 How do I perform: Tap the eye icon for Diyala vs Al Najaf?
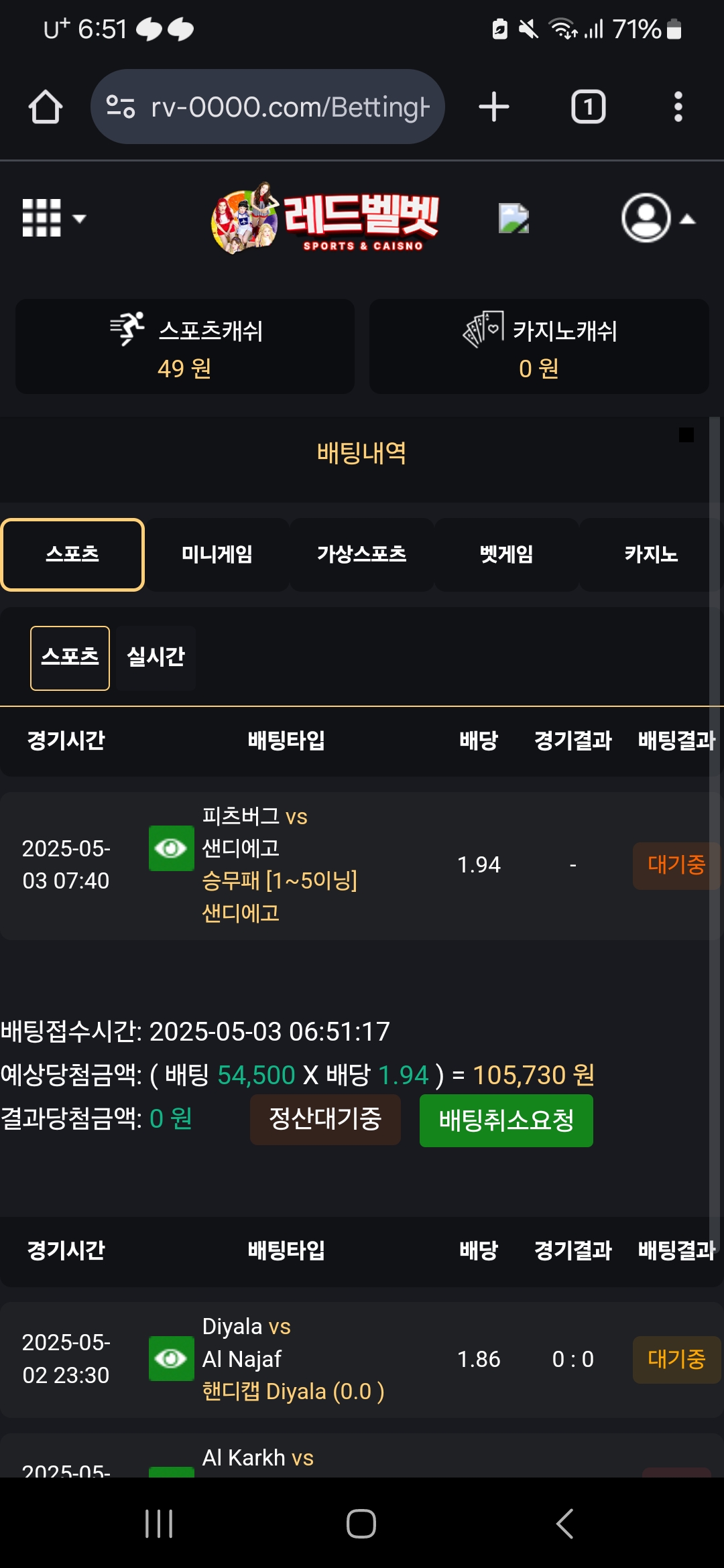pyautogui.click(x=171, y=1358)
